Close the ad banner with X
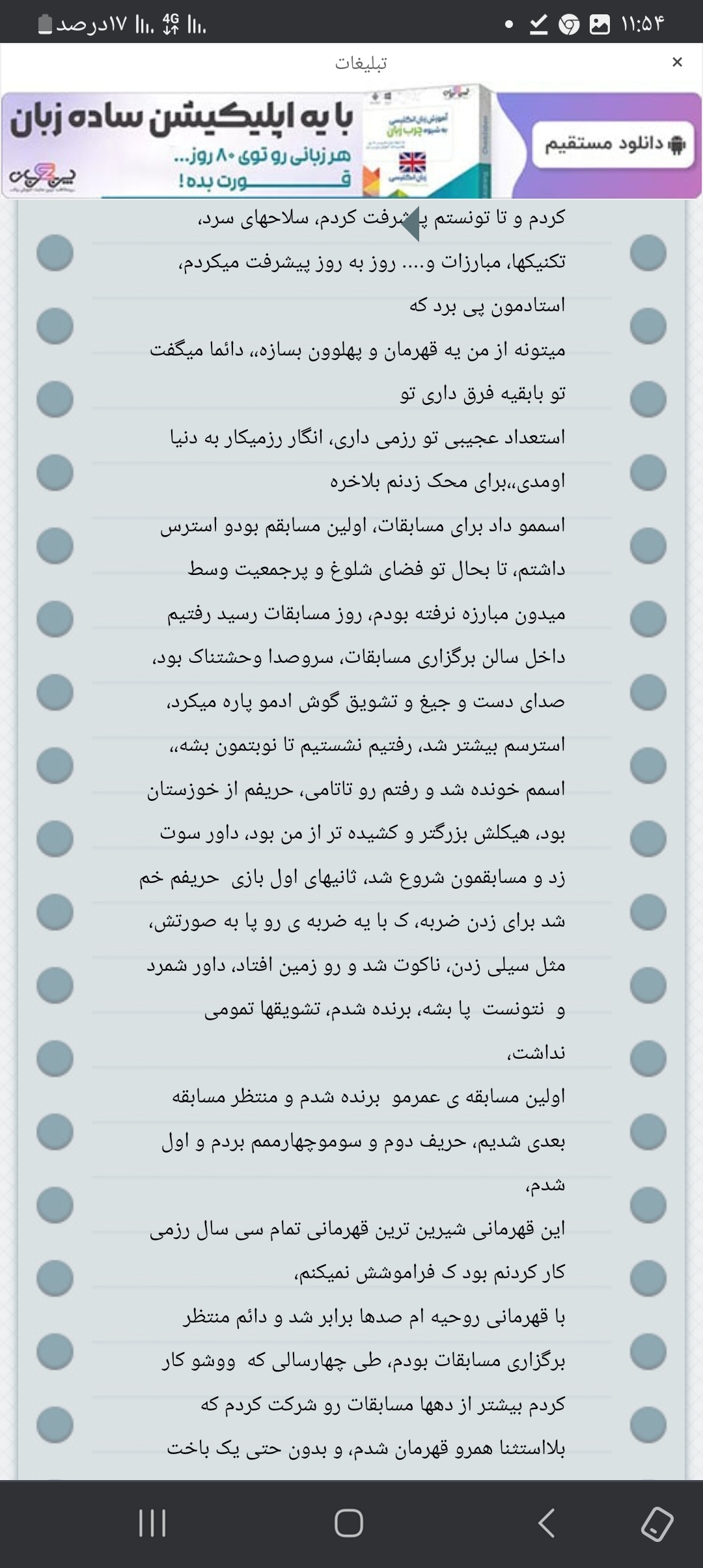Image resolution: width=703 pixels, height=1568 pixels. 677,62
